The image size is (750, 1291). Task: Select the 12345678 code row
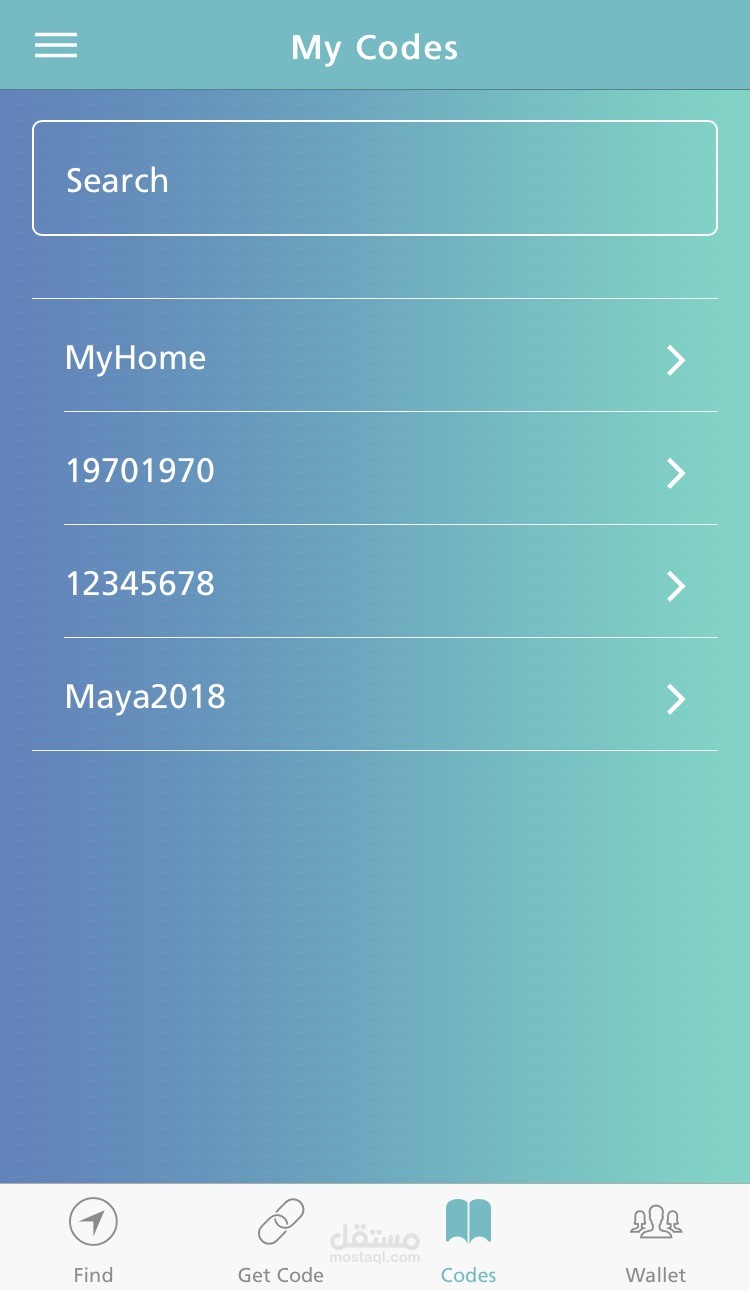coord(375,583)
